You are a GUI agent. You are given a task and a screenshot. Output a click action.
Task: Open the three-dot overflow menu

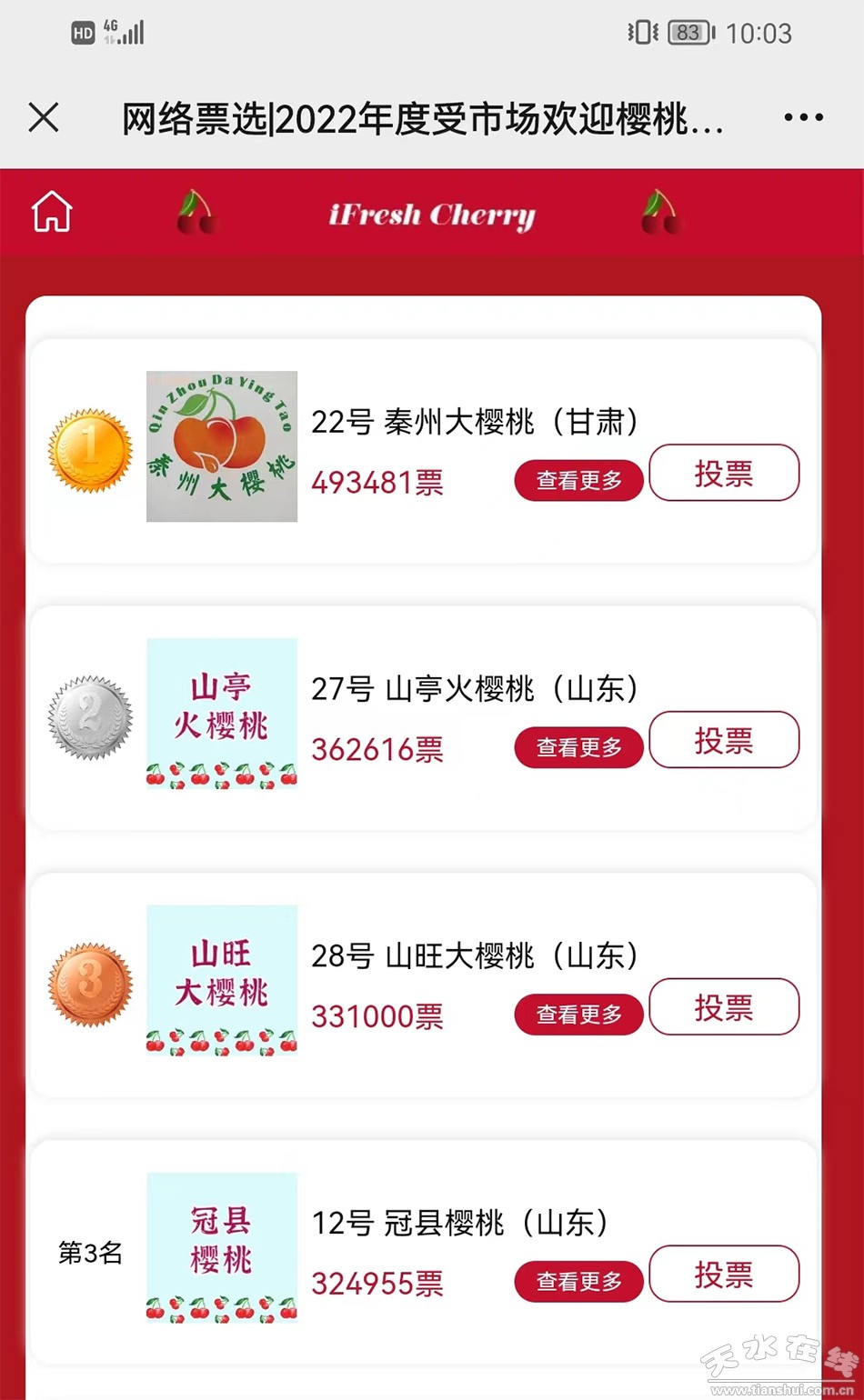[803, 118]
